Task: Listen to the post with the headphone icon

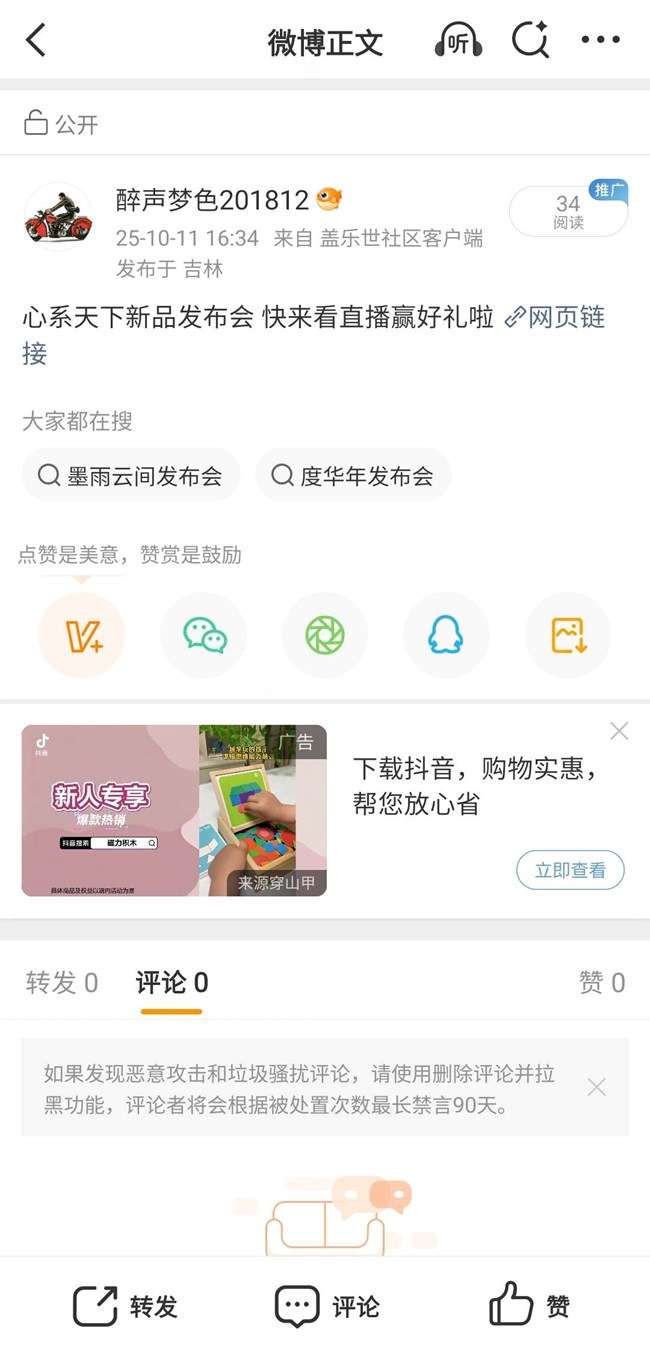Action: click(458, 41)
